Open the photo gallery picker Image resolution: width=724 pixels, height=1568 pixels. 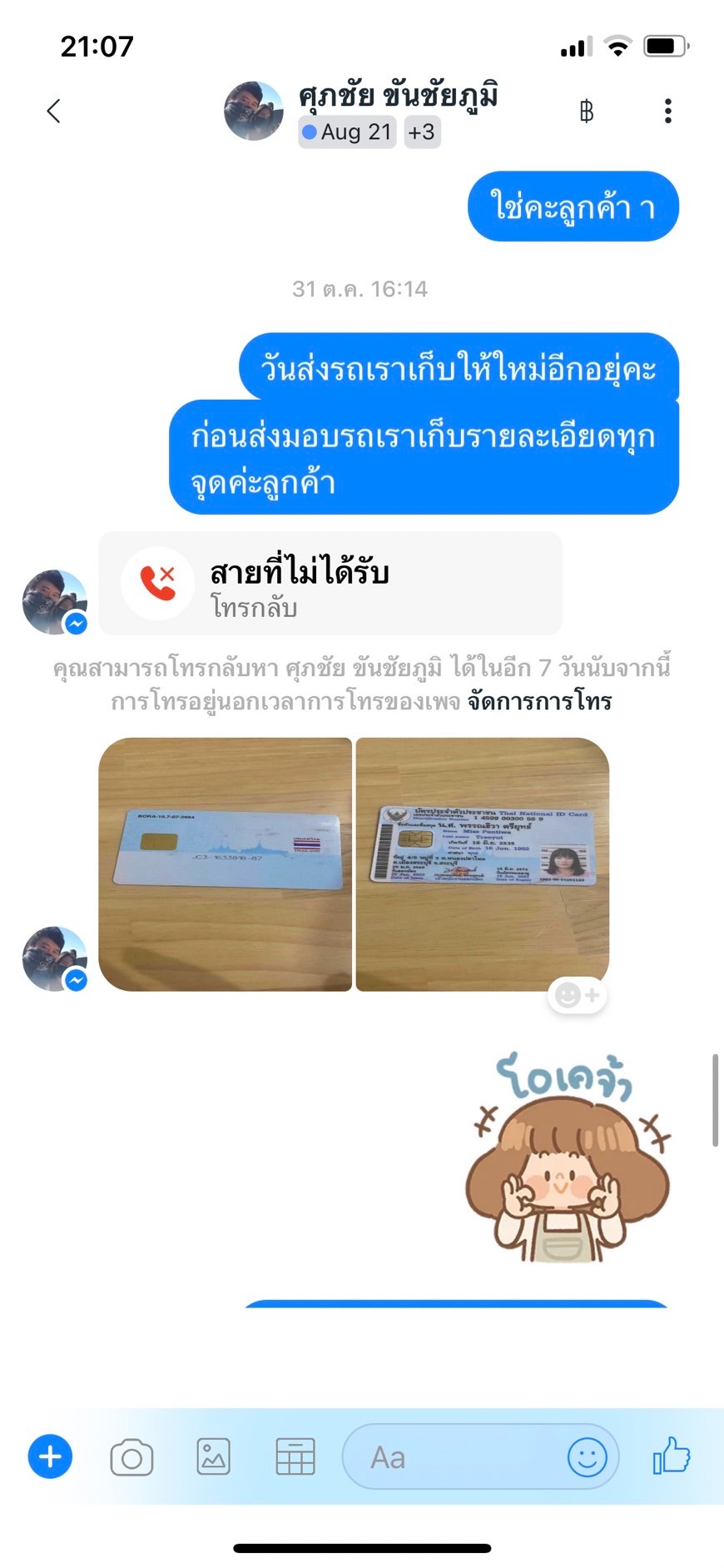(x=213, y=1457)
